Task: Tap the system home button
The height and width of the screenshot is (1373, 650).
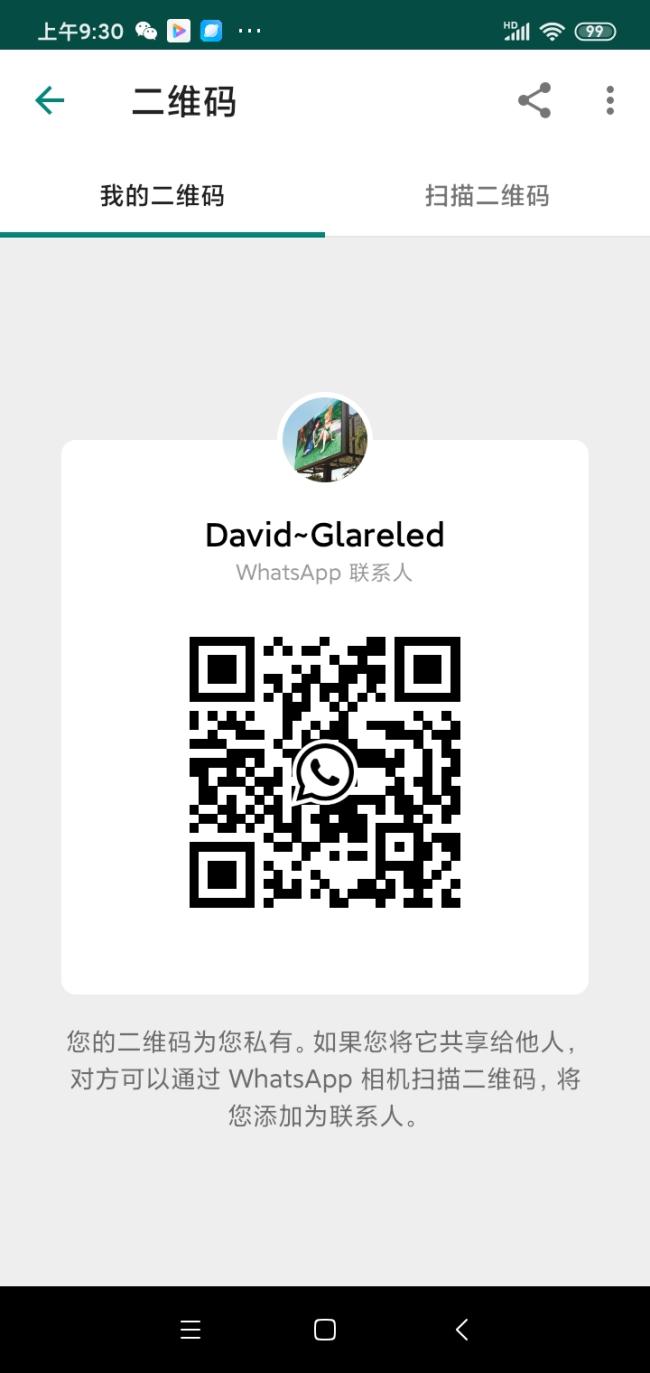Action: tap(324, 1329)
